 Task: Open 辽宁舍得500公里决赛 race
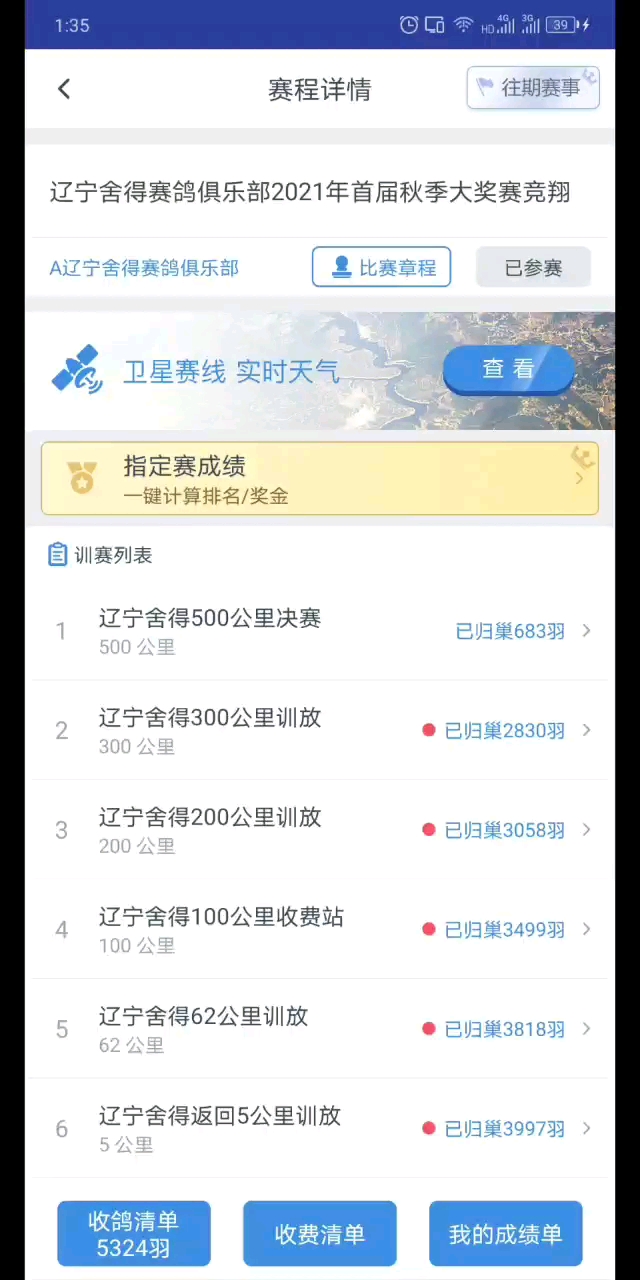(320, 631)
